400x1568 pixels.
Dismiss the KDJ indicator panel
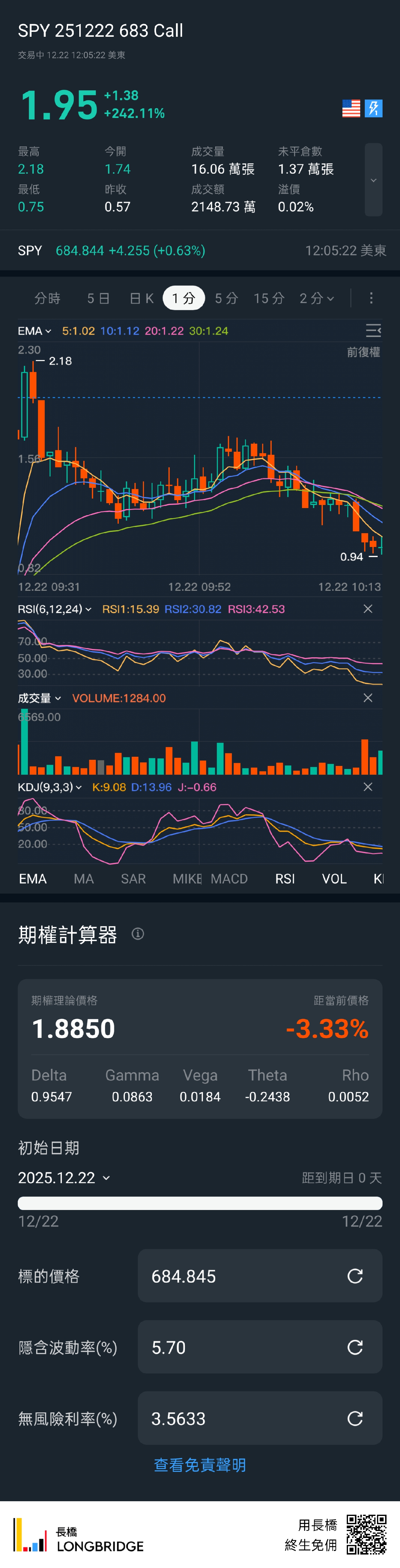click(x=368, y=786)
